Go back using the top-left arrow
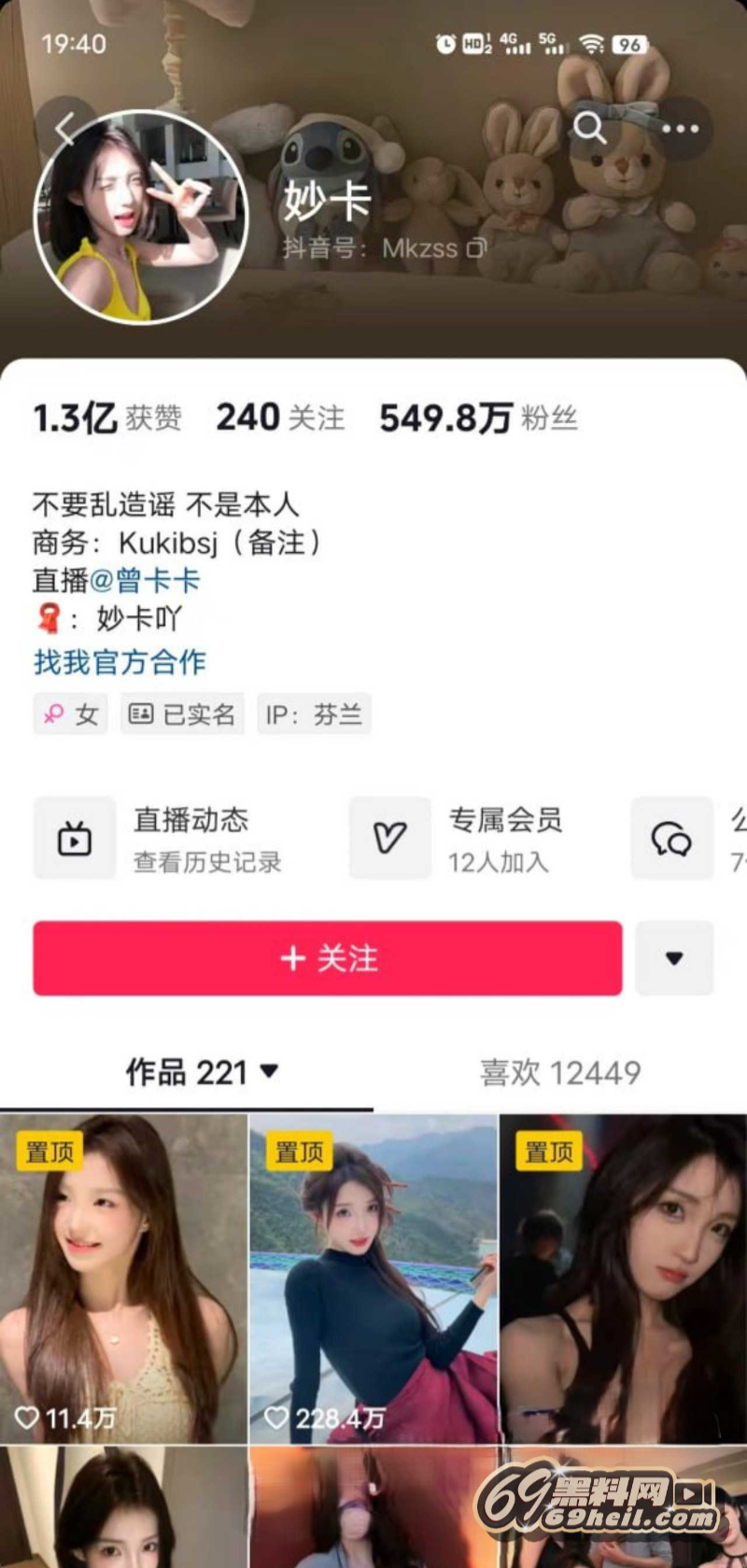This screenshot has width=747, height=1568. click(65, 128)
